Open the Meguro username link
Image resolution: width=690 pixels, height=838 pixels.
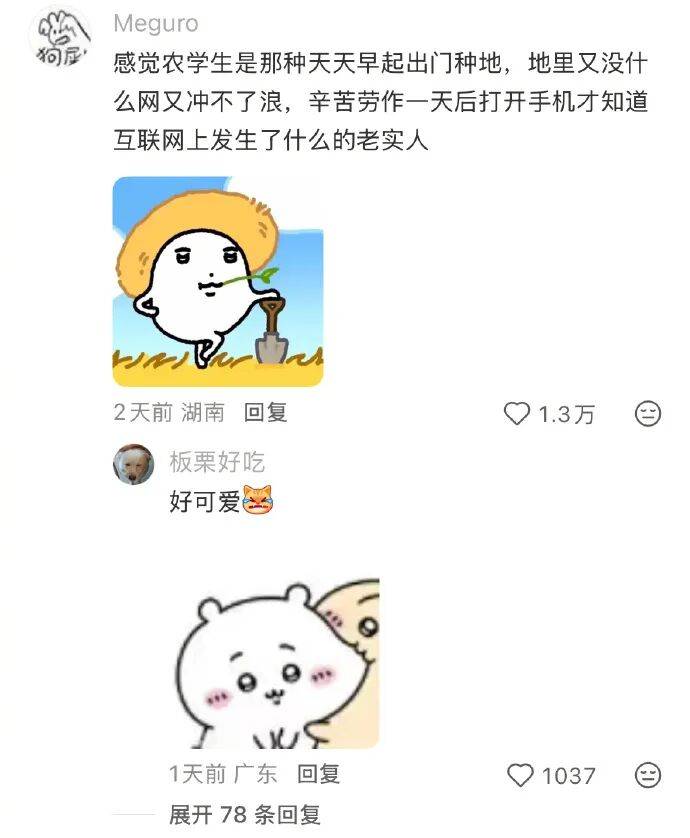155,23
